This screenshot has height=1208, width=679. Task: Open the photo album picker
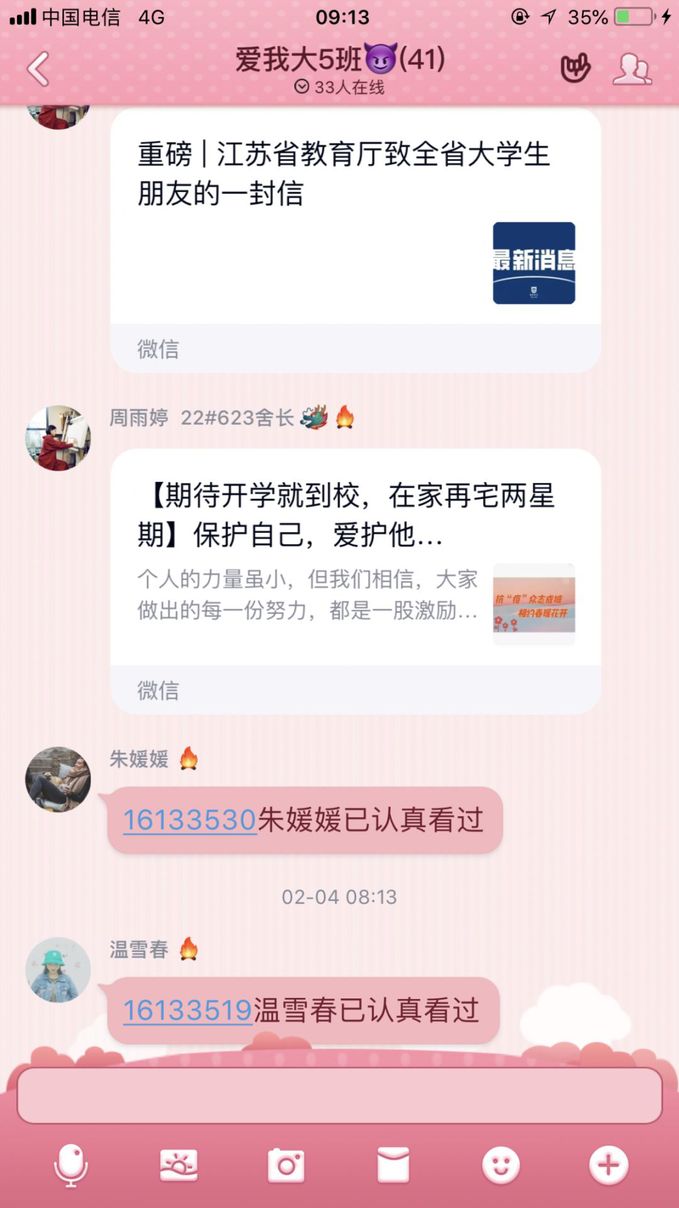tap(179, 1165)
